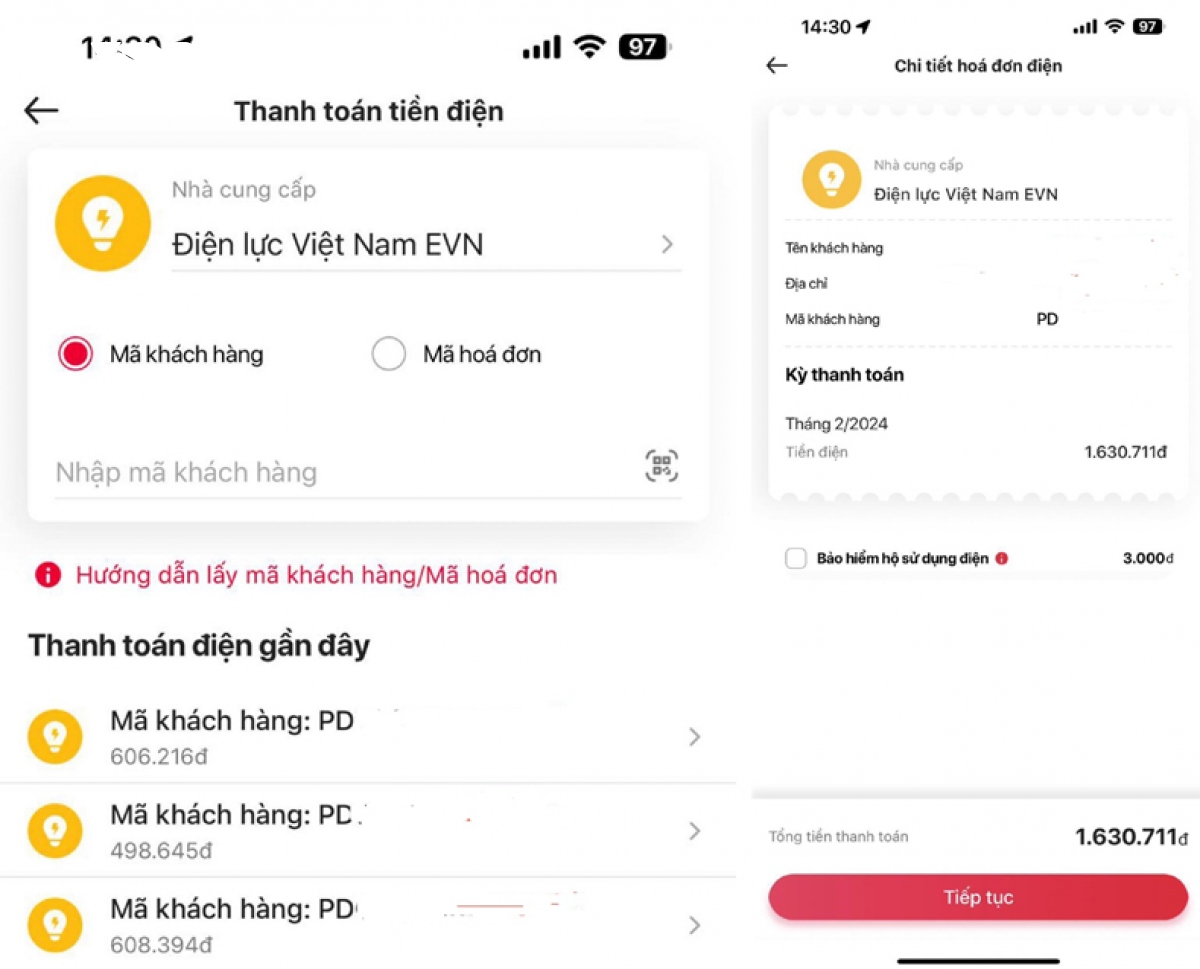The image size is (1200, 969).
Task: Tap the Tiếp tục button
Action: click(x=977, y=897)
